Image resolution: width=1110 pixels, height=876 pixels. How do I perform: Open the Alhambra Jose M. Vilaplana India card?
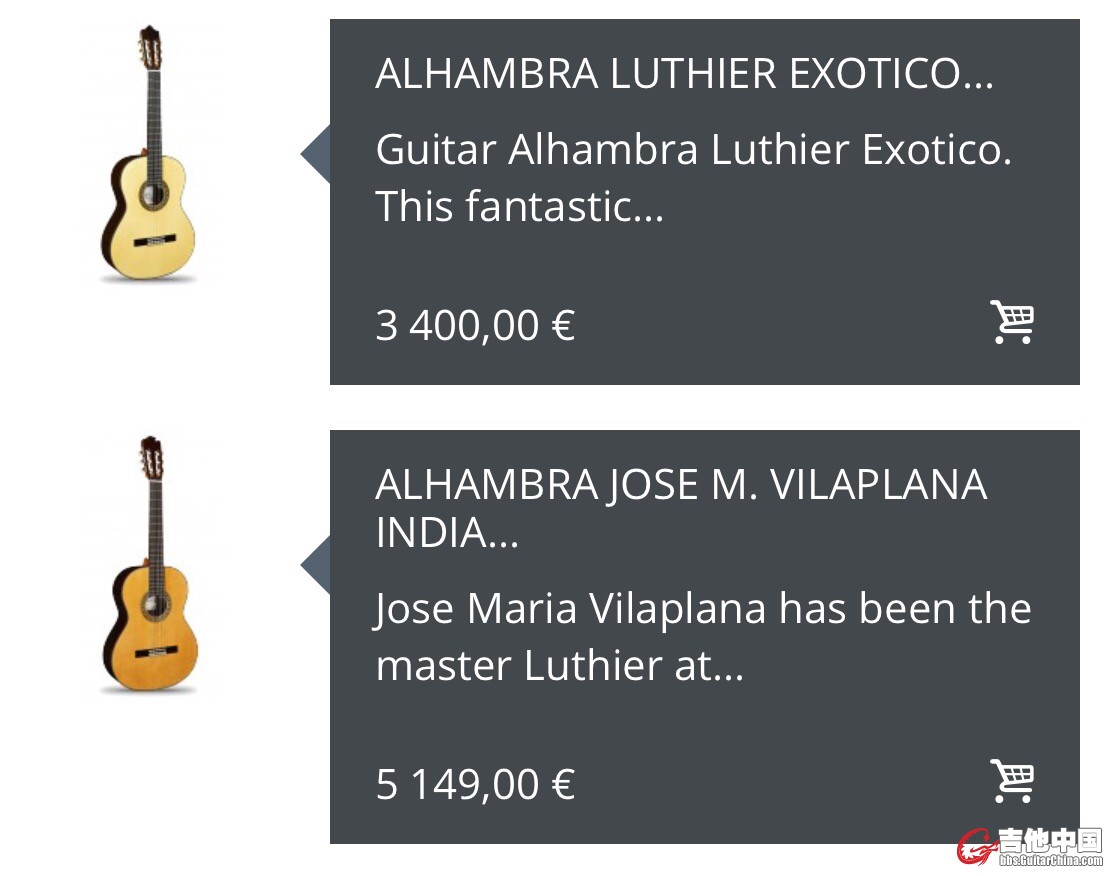680,509
